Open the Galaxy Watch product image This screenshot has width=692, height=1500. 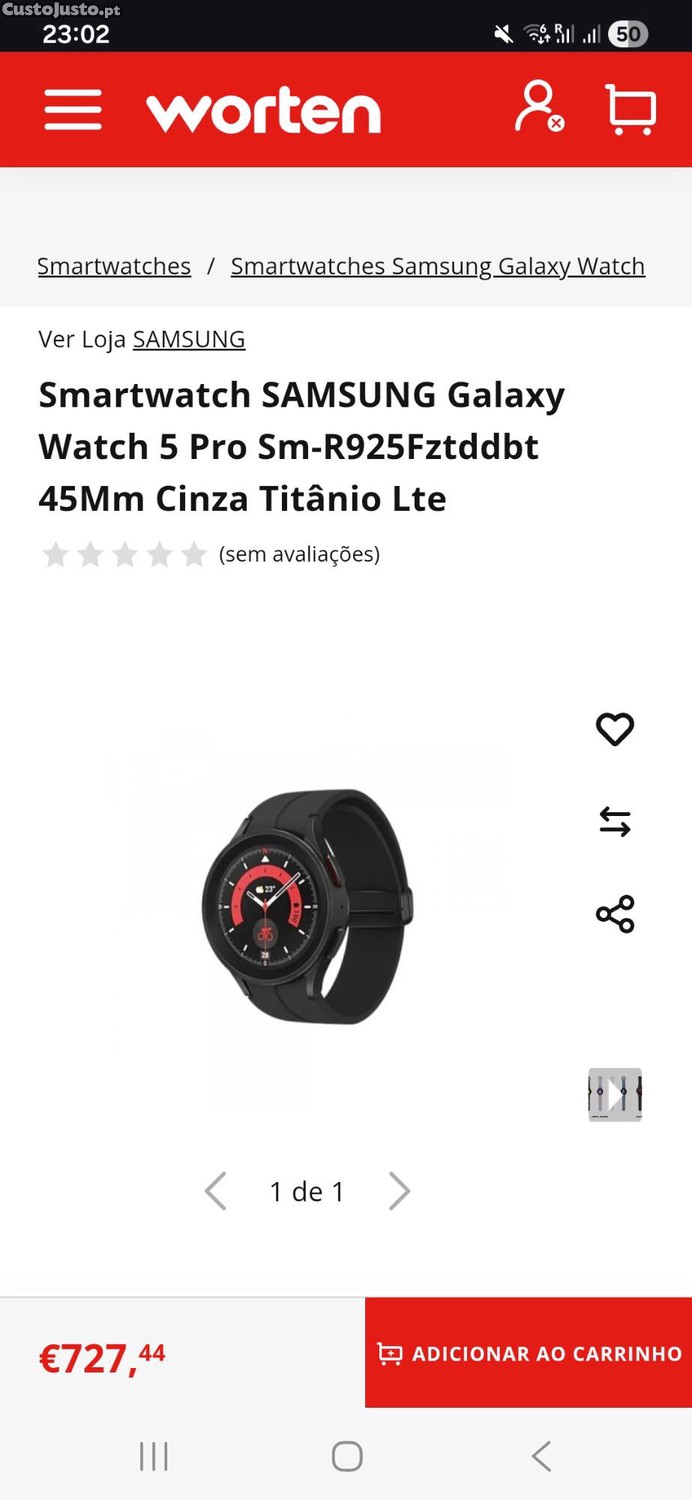click(x=308, y=906)
